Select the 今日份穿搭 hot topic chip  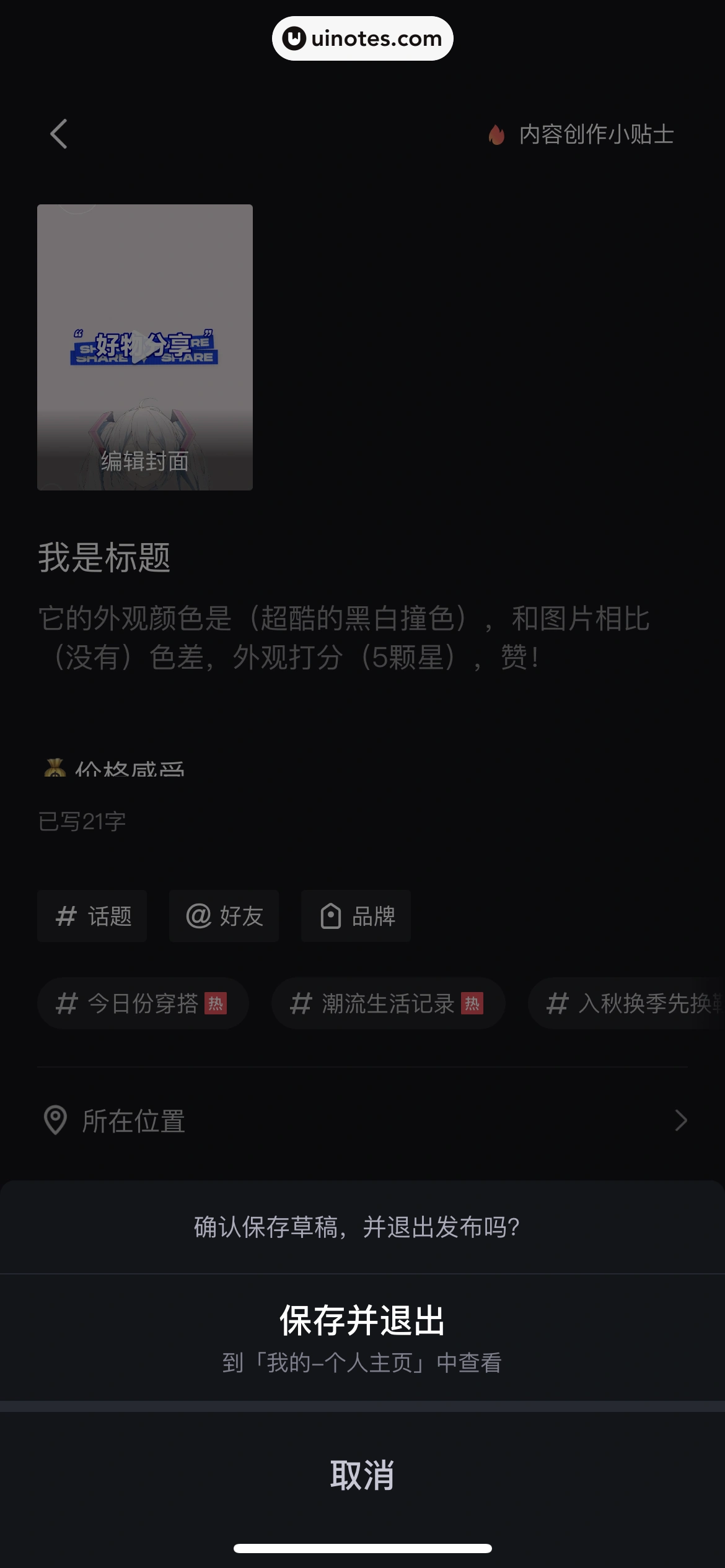[x=143, y=1003]
